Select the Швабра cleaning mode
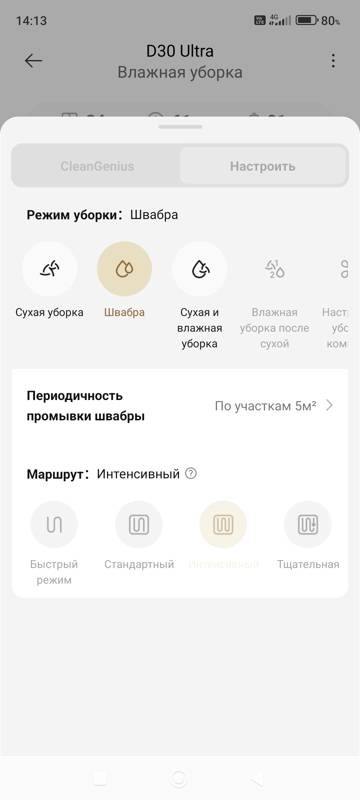The height and width of the screenshot is (800, 360). [x=124, y=269]
